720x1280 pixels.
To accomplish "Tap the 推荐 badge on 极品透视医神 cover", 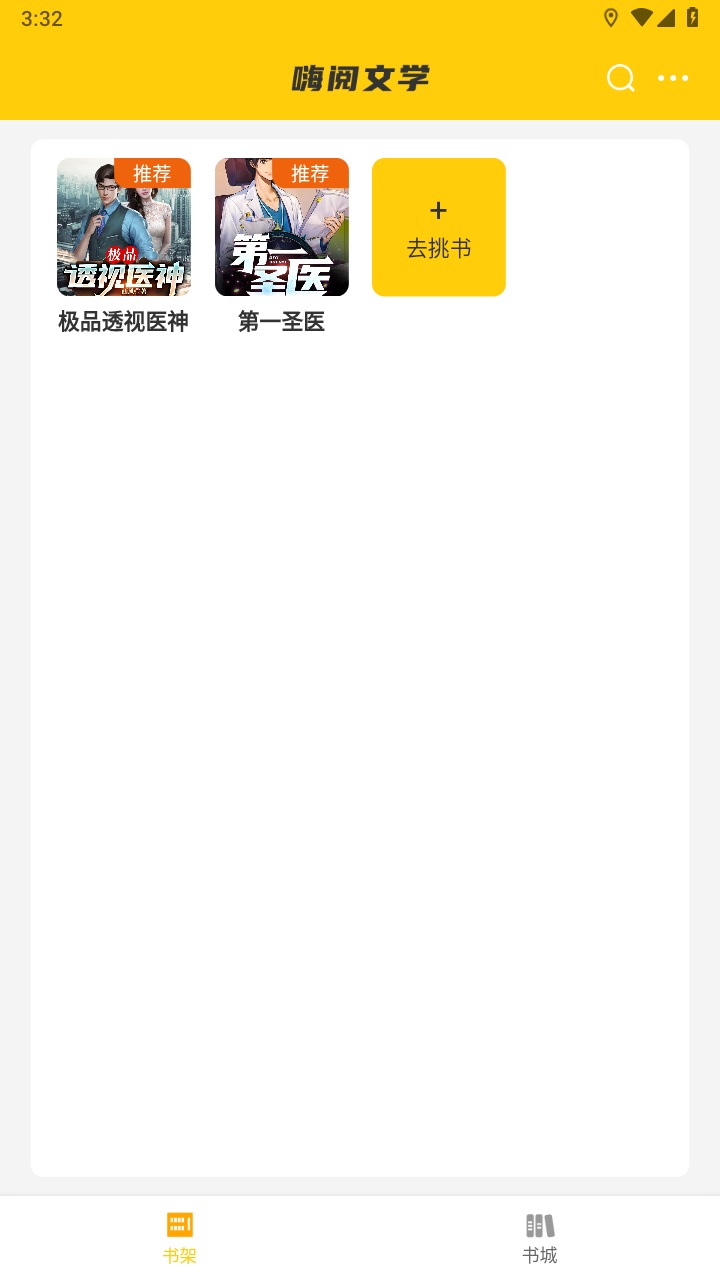I will pyautogui.click(x=155, y=174).
